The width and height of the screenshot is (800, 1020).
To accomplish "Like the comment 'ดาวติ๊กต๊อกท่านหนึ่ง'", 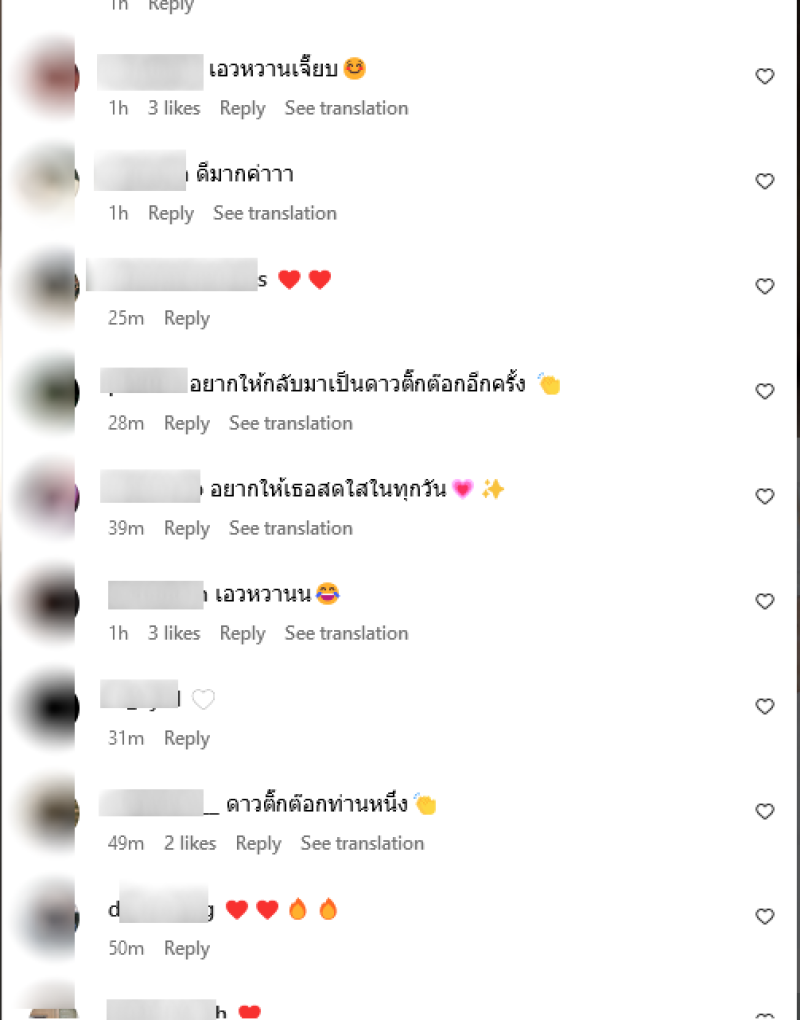I will pos(764,812).
